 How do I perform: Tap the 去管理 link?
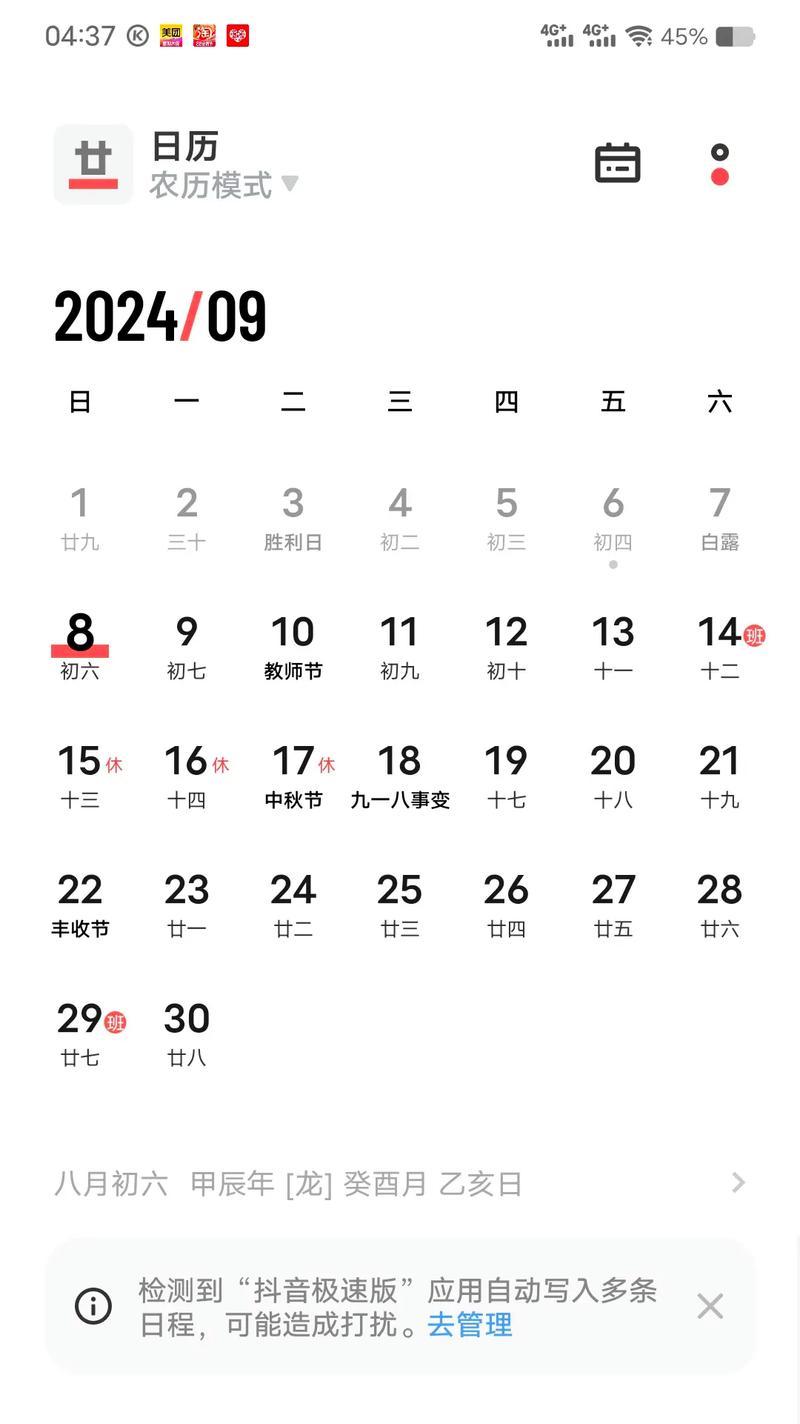(470, 1325)
